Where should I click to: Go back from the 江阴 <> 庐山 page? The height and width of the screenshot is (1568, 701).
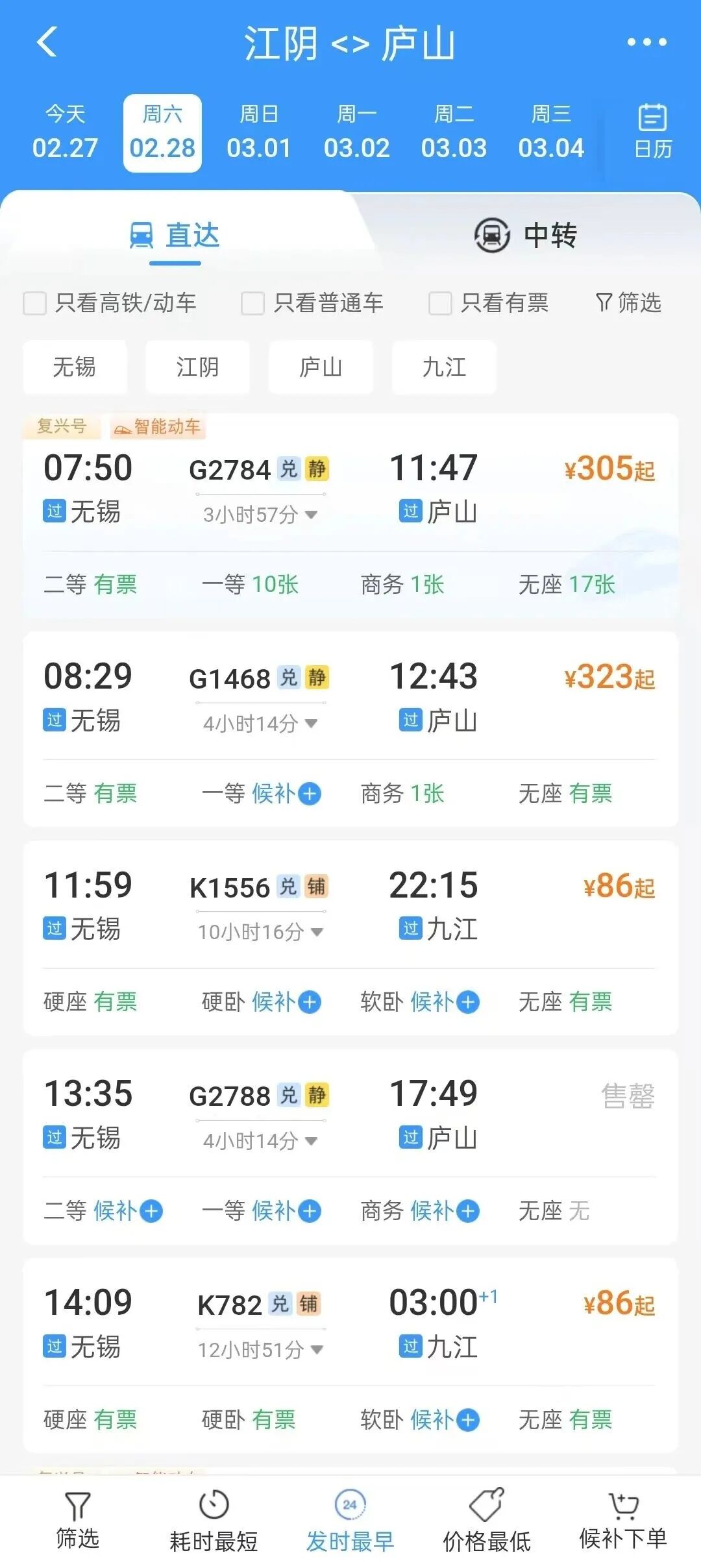coord(47,43)
